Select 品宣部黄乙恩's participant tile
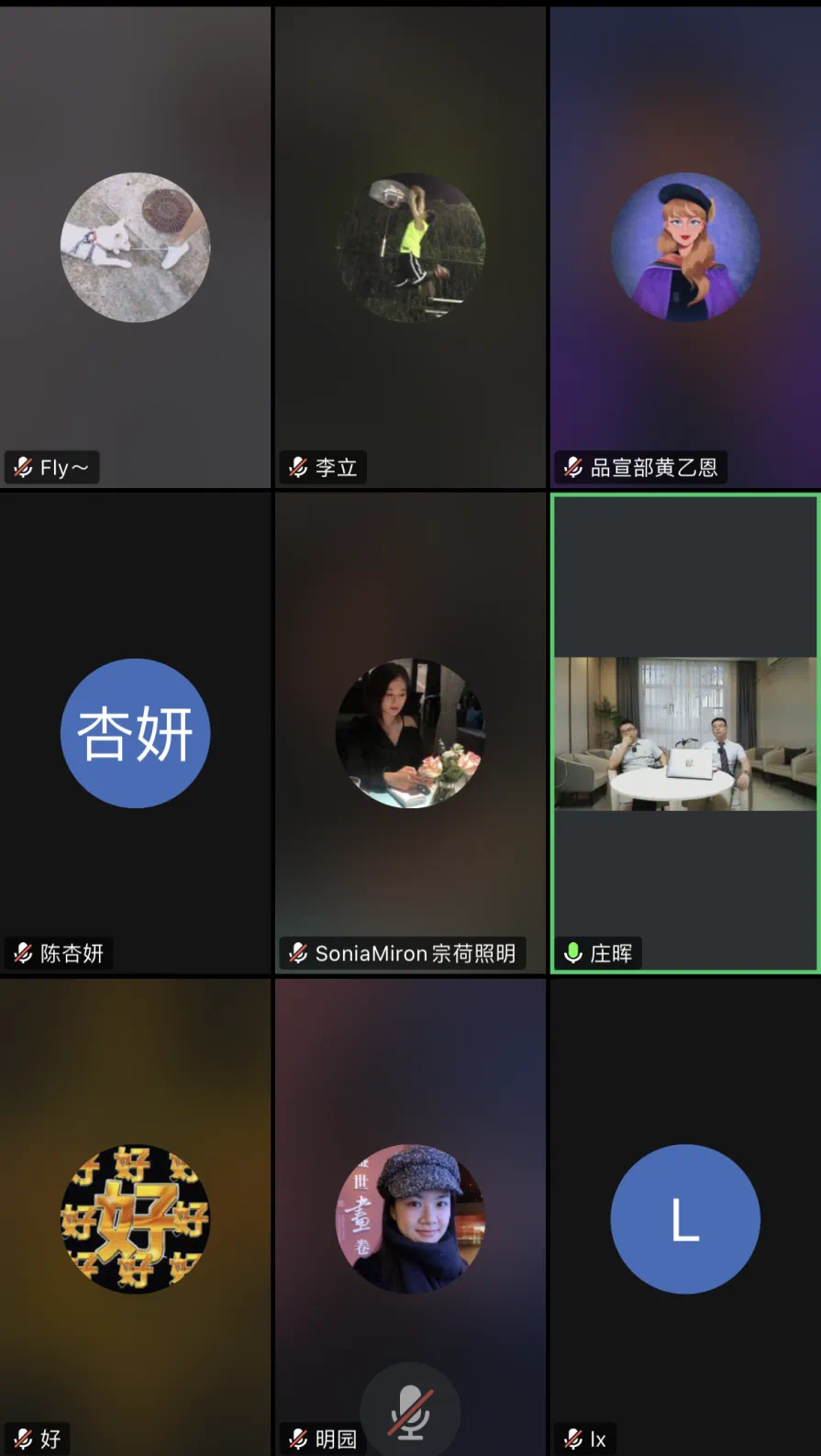The image size is (821, 1456). point(685,248)
